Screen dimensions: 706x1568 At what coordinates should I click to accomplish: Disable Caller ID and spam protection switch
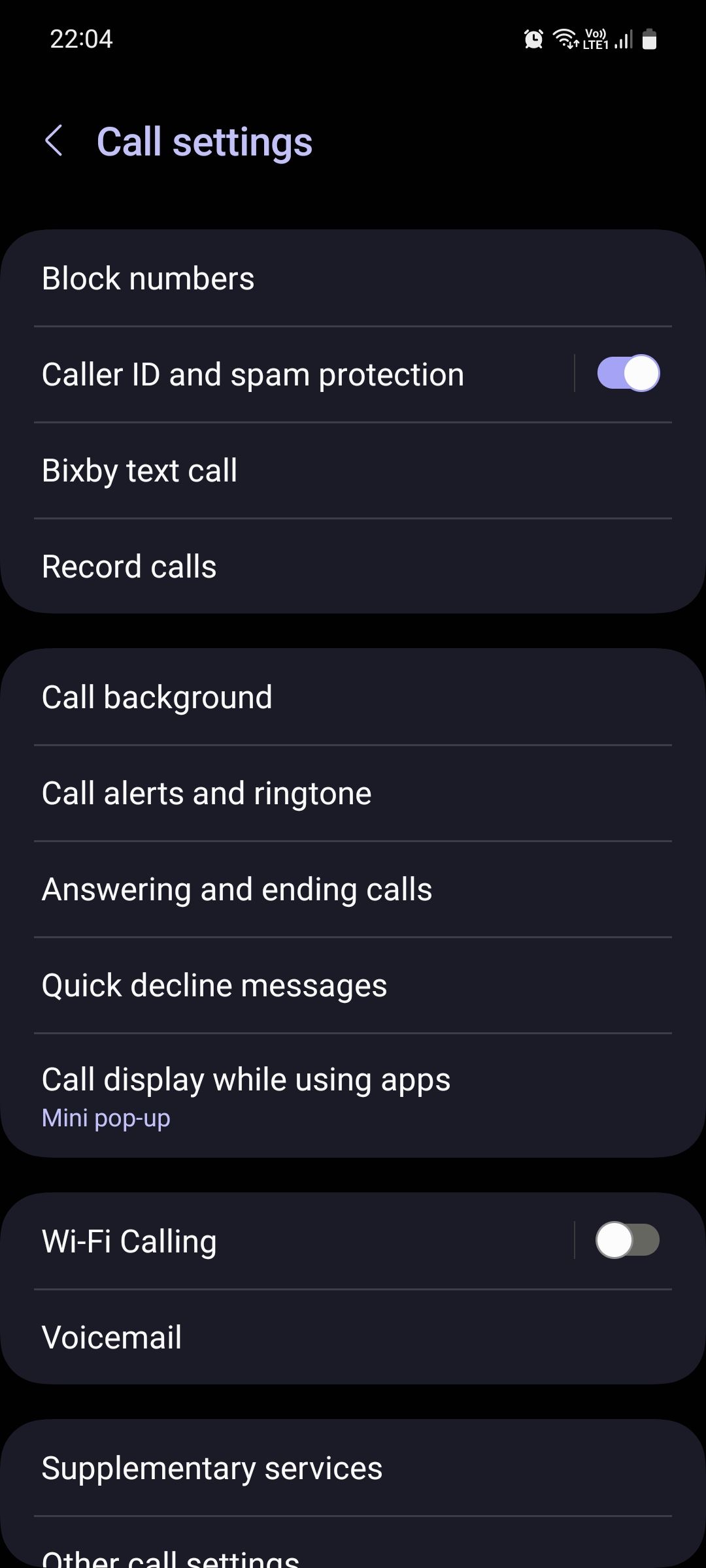(x=628, y=374)
